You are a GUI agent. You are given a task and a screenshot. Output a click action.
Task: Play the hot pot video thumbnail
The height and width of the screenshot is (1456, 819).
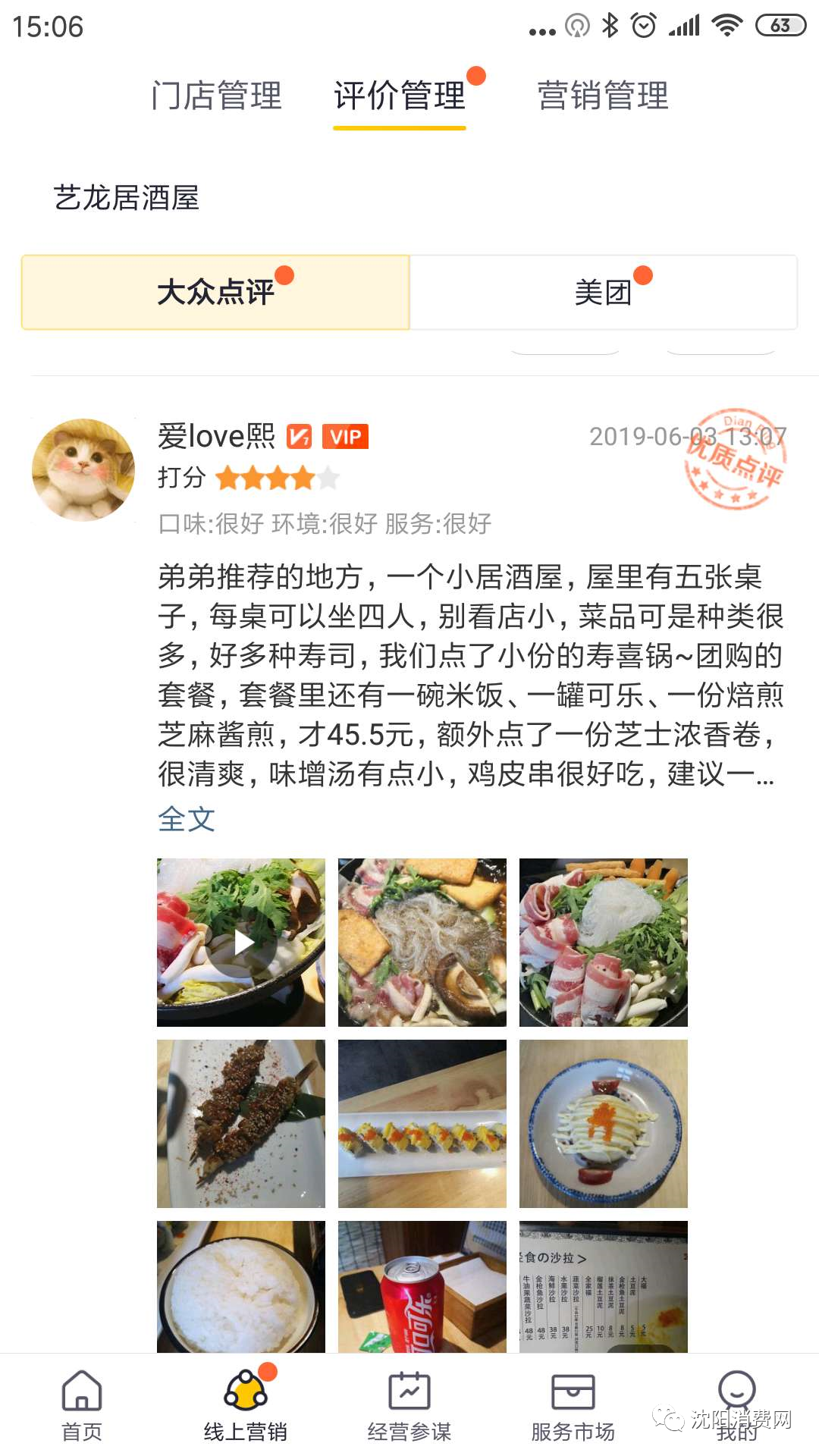pyautogui.click(x=241, y=943)
